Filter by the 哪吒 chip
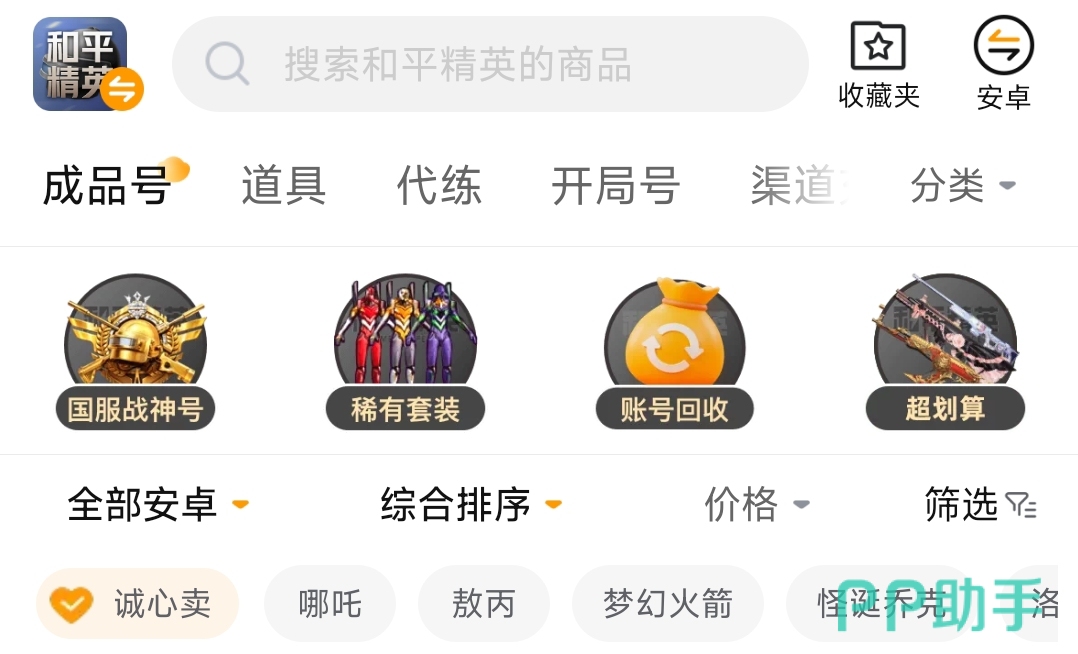The image size is (1078, 654). [x=330, y=604]
